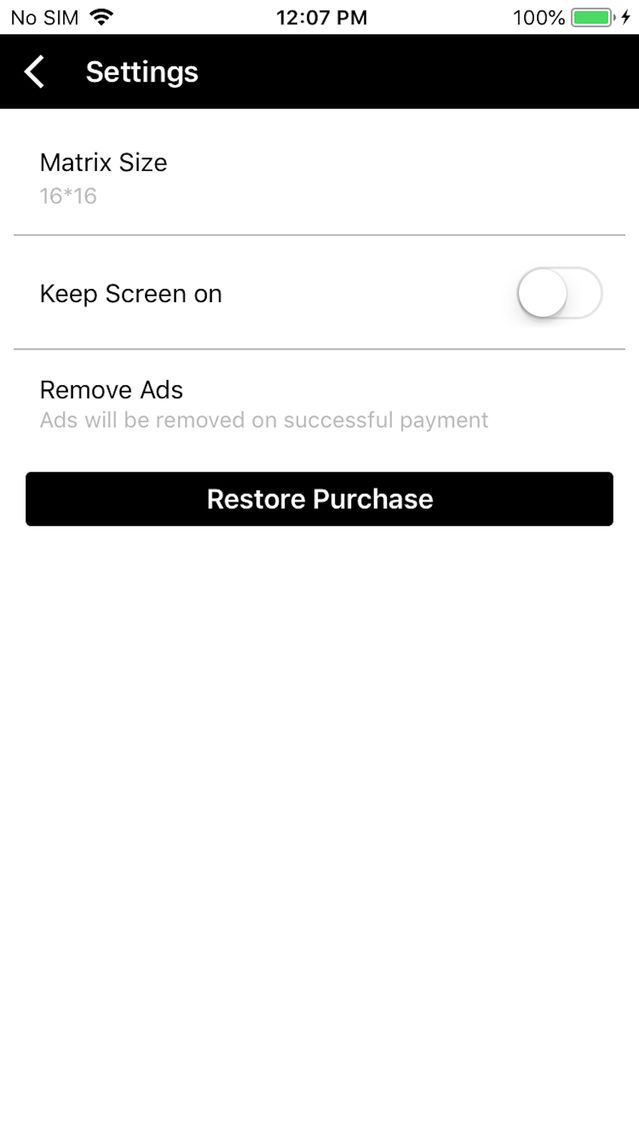Tap the Restore Purchase button
Image resolution: width=639 pixels, height=1136 pixels.
[320, 499]
